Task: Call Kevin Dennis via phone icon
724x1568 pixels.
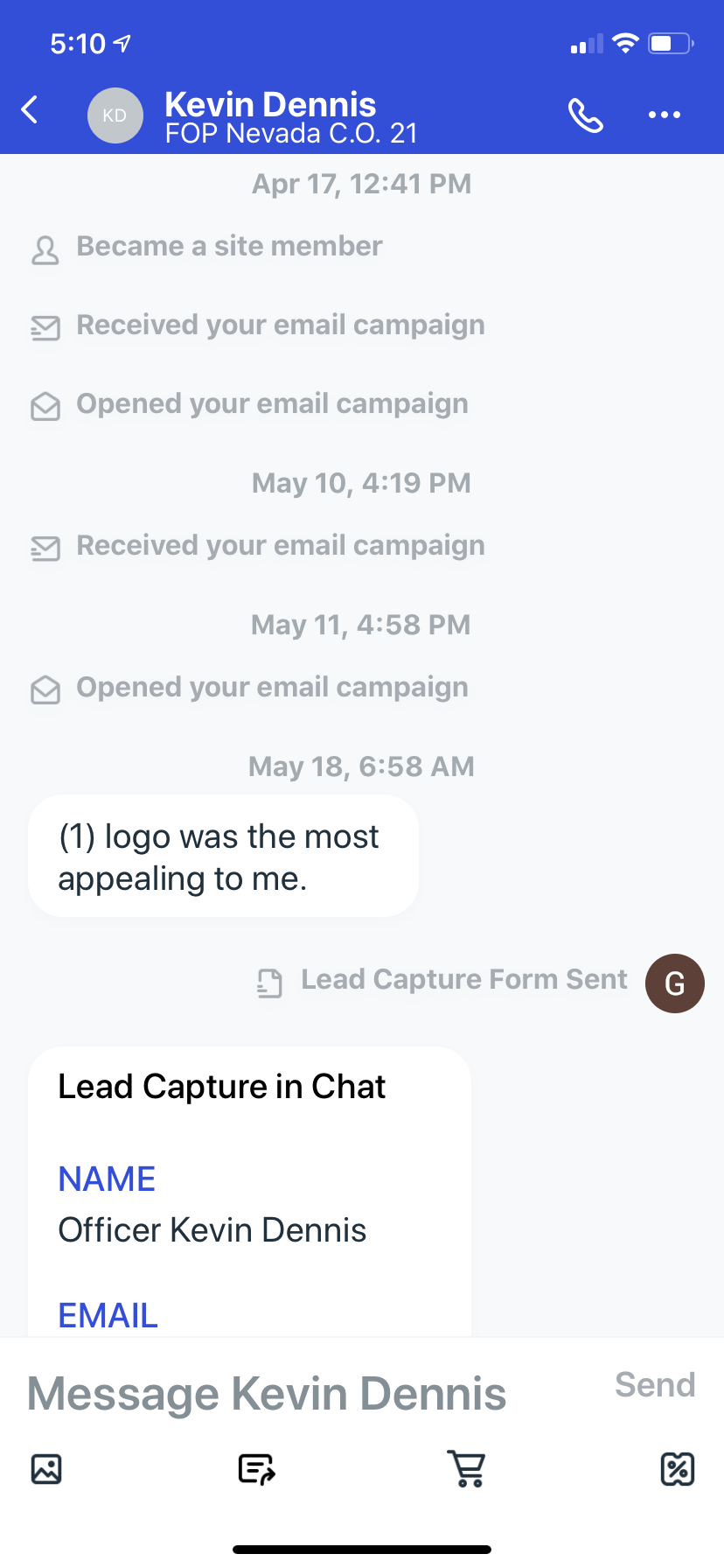Action: point(585,115)
